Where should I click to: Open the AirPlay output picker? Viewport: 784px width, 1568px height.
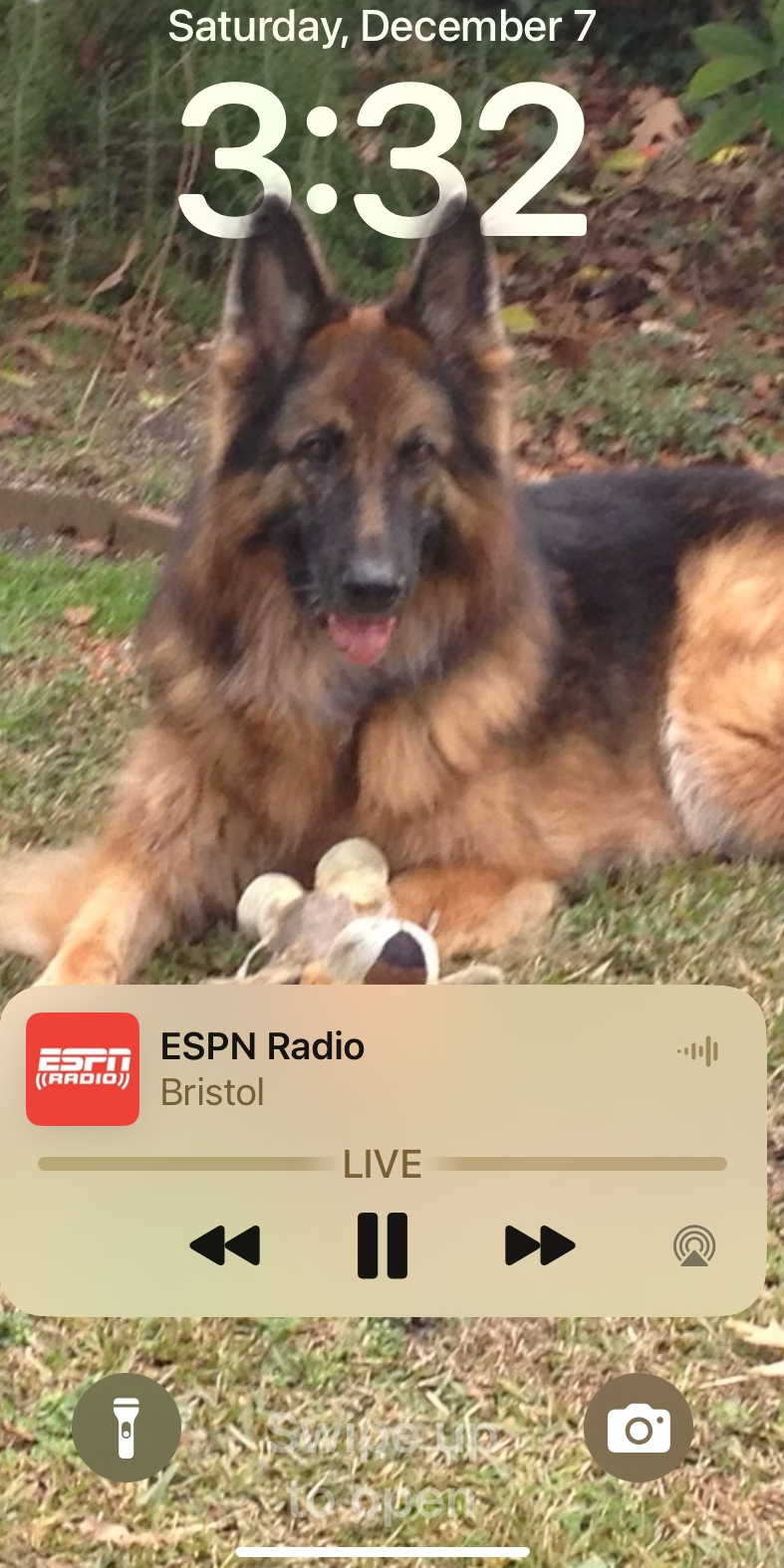pos(694,1245)
